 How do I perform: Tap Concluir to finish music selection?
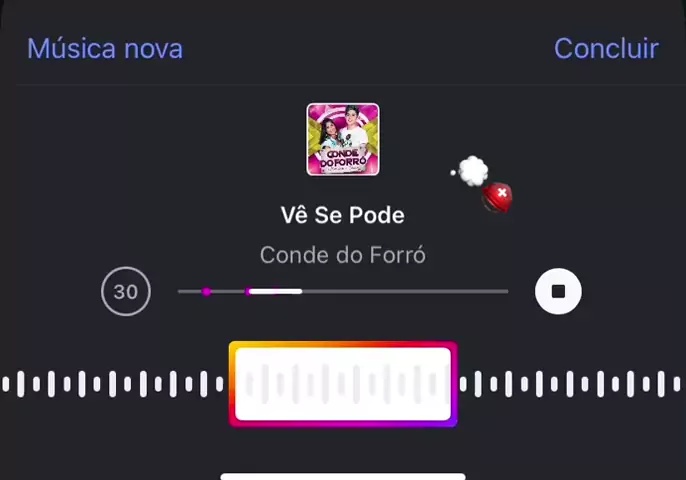click(x=605, y=48)
